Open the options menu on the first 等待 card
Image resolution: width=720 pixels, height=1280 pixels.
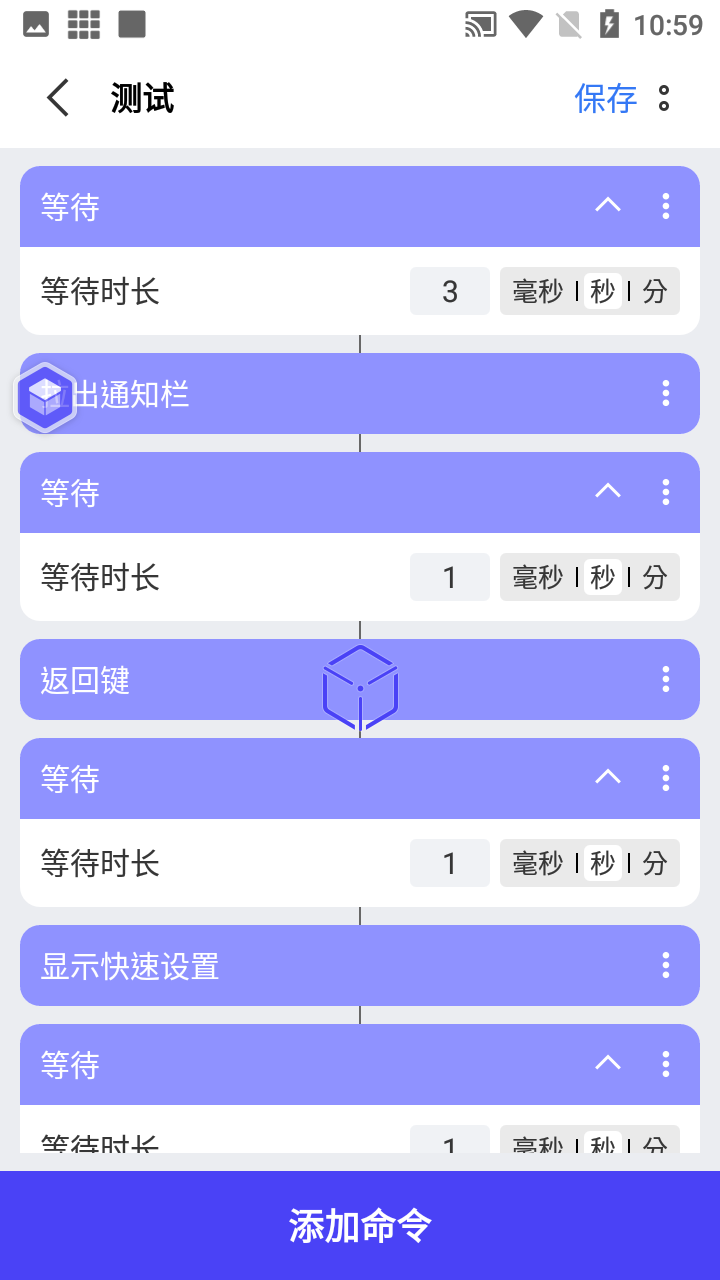tap(665, 207)
